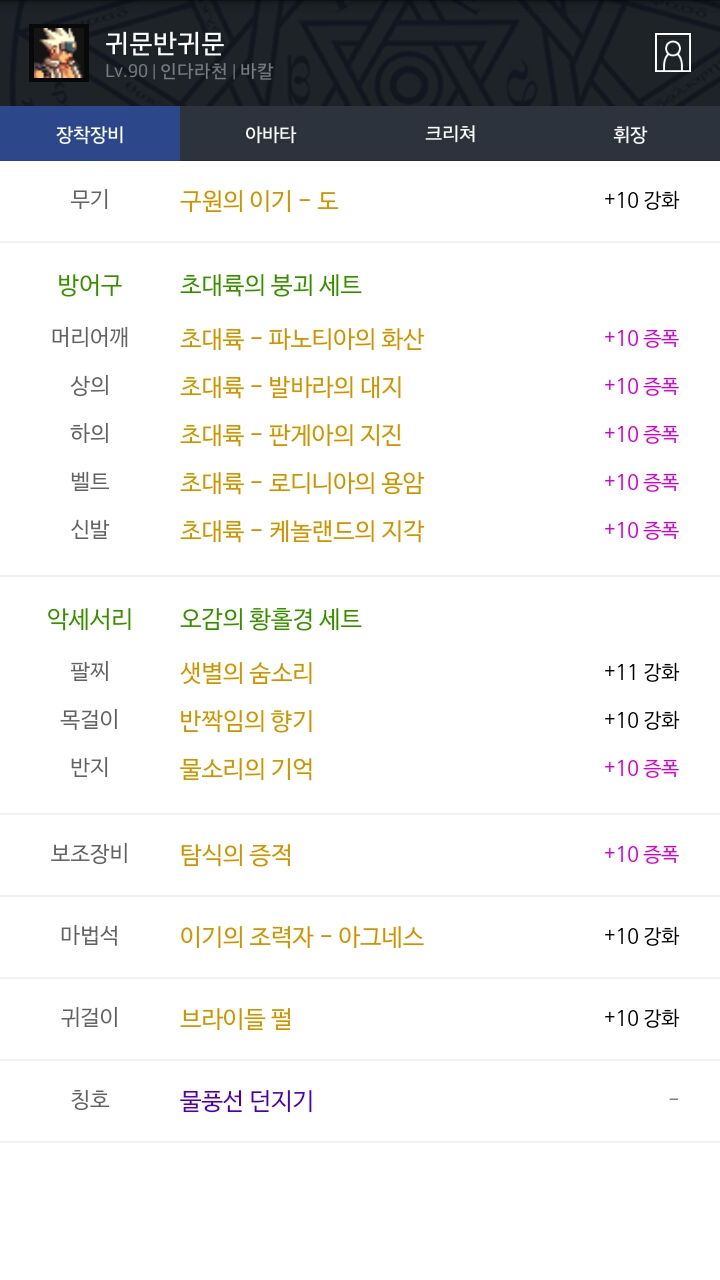Viewport: 720px width, 1280px height.
Task: View ring item 물소리의 기억
Action: coord(246,768)
